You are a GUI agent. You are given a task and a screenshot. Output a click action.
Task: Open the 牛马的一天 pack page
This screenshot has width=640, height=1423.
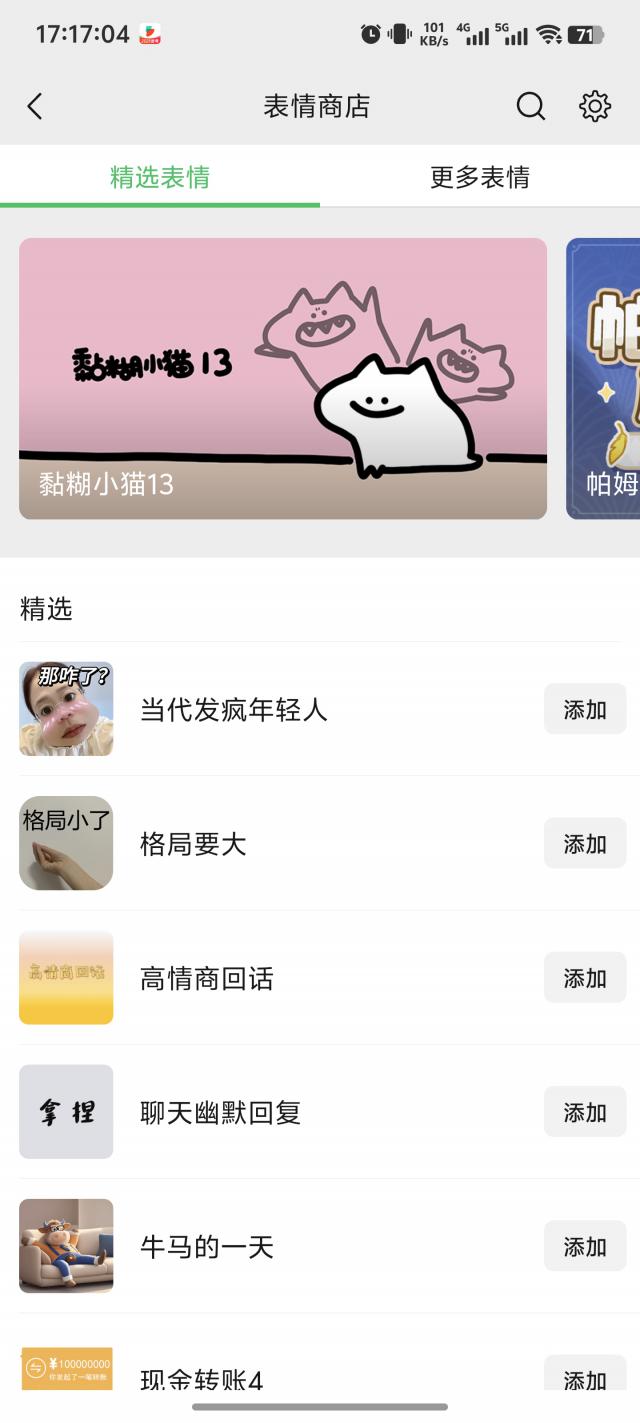point(206,1247)
